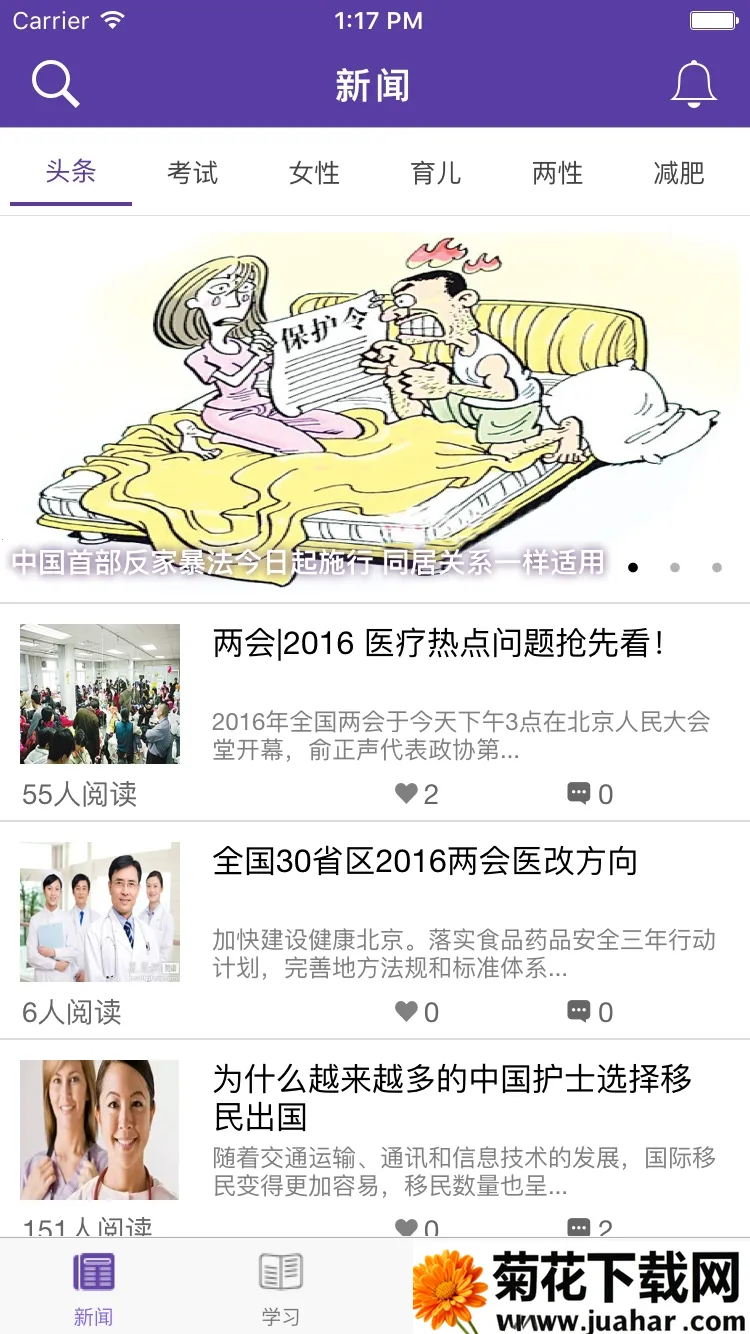Open the search magnifier icon
750x1334 pixels.
click(55, 85)
